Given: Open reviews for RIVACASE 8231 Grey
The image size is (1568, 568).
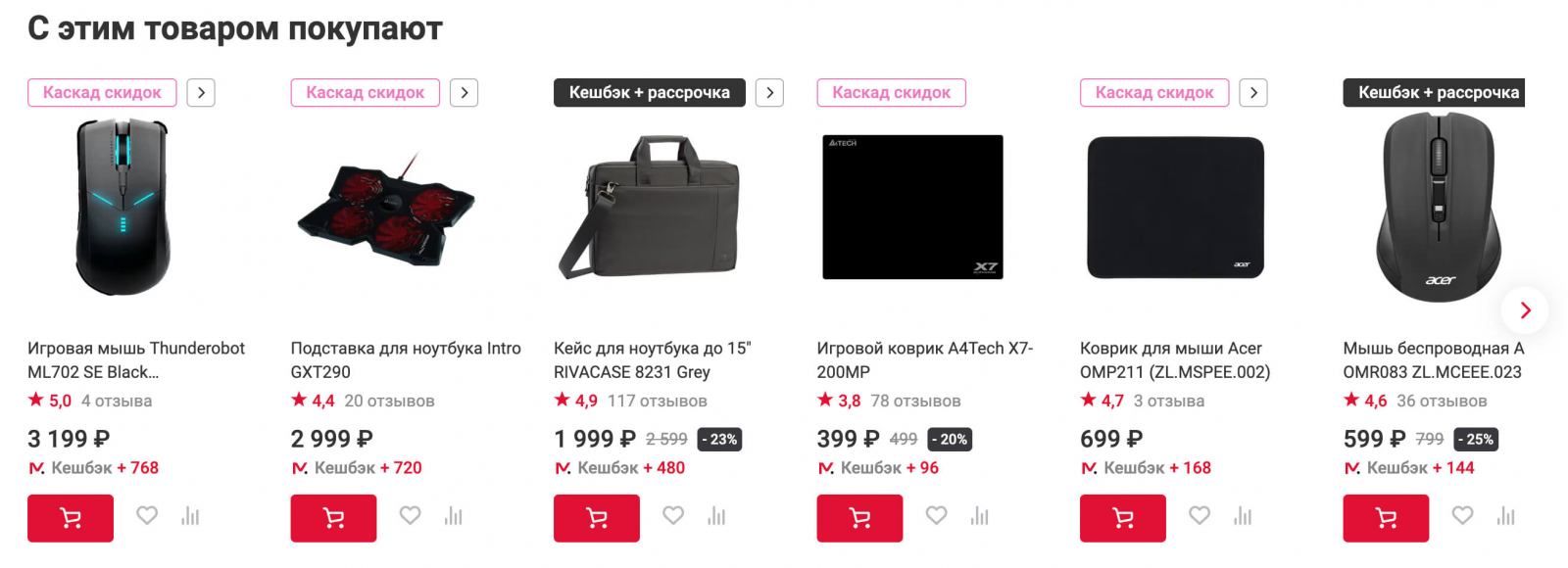Looking at the screenshot, I should pyautogui.click(x=657, y=401).
